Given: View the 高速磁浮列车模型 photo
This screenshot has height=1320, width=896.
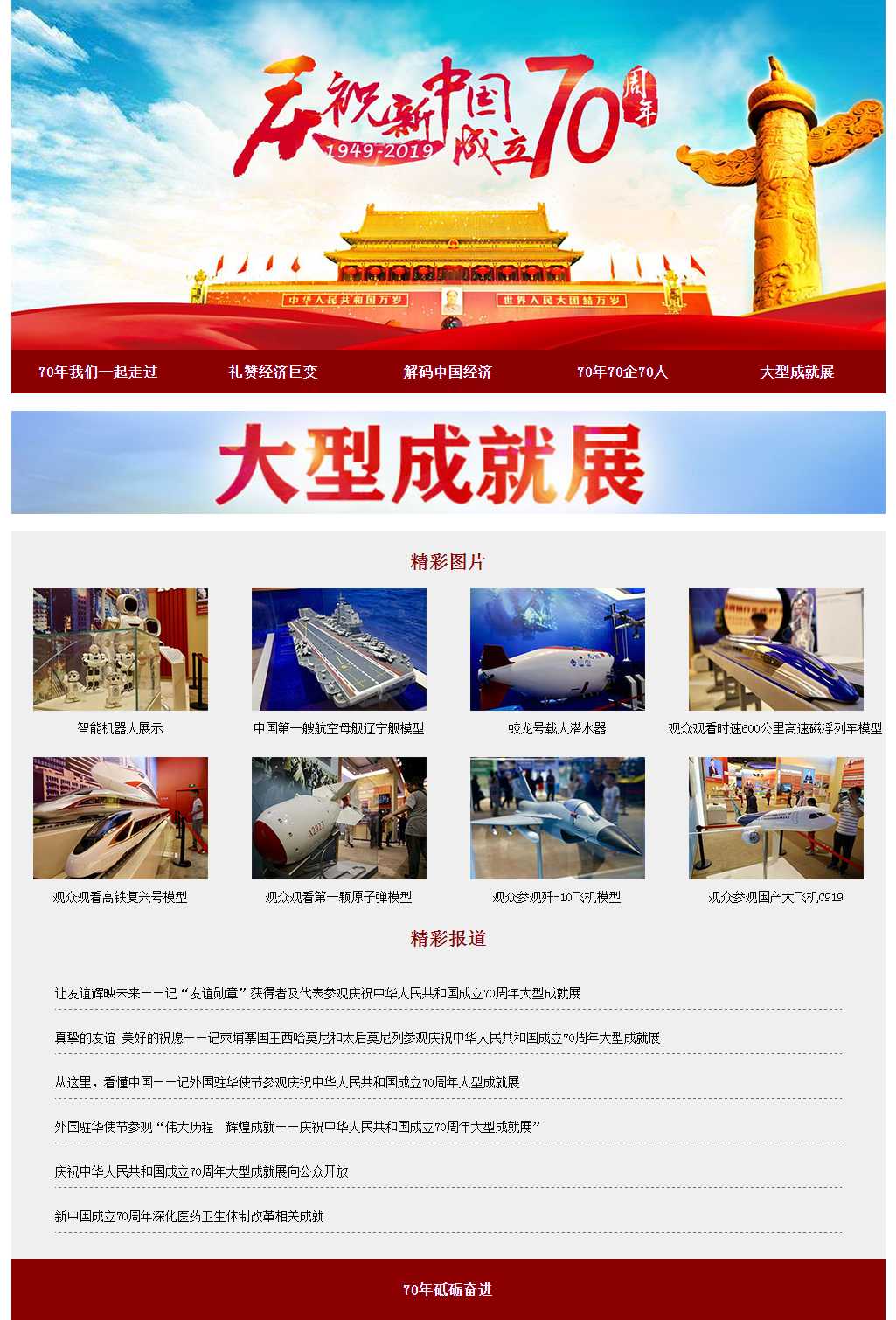Looking at the screenshot, I should tap(776, 650).
